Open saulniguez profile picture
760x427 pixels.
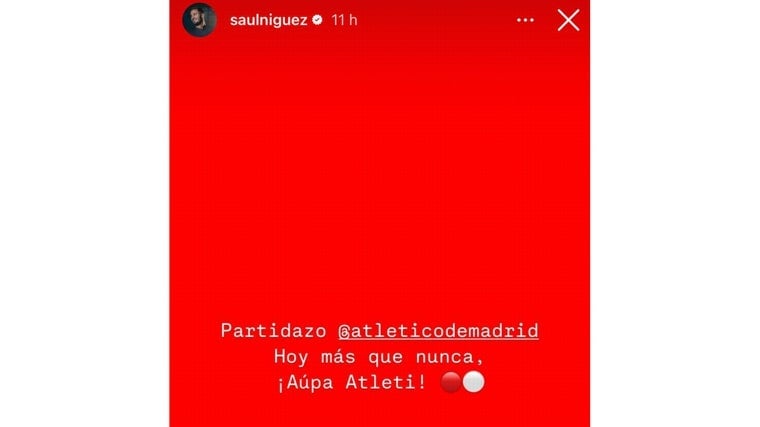pos(199,20)
